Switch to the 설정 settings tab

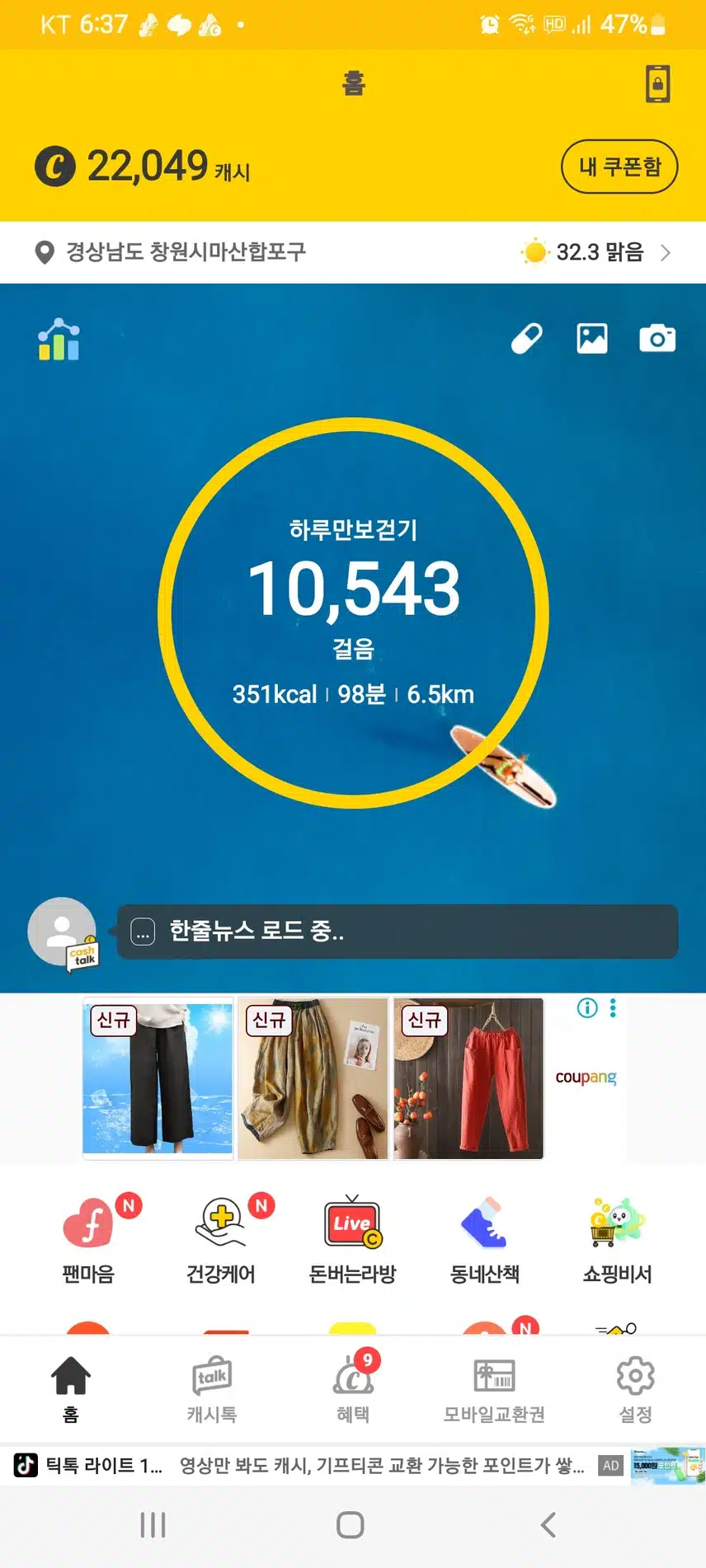coord(635,1389)
